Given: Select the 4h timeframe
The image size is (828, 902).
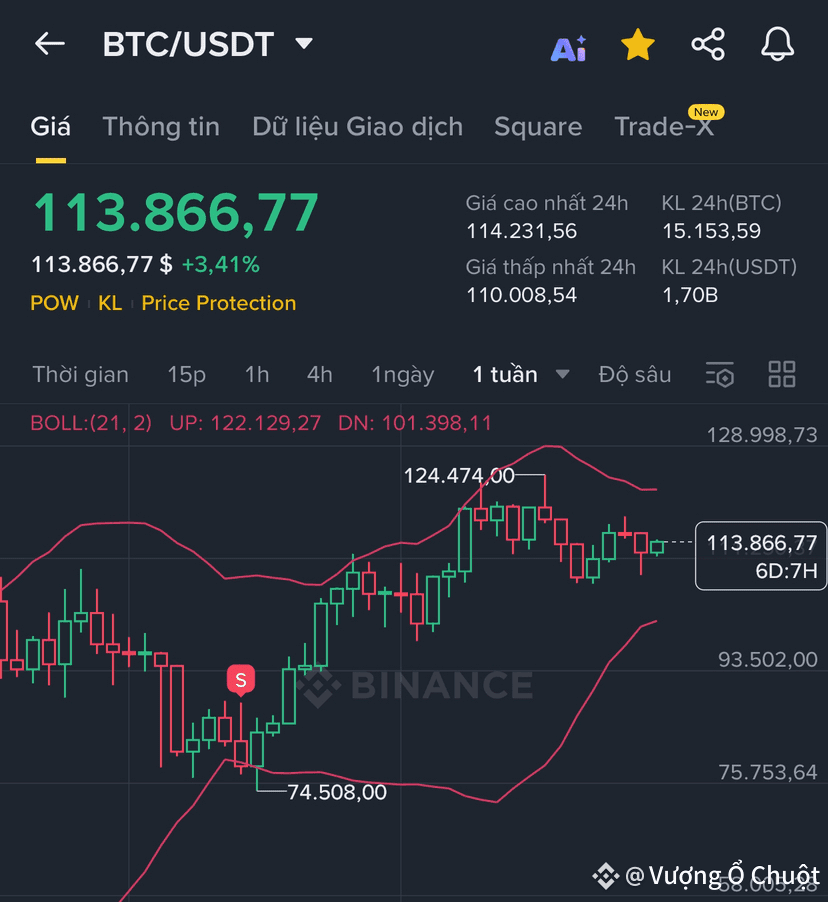Looking at the screenshot, I should coord(319,375).
